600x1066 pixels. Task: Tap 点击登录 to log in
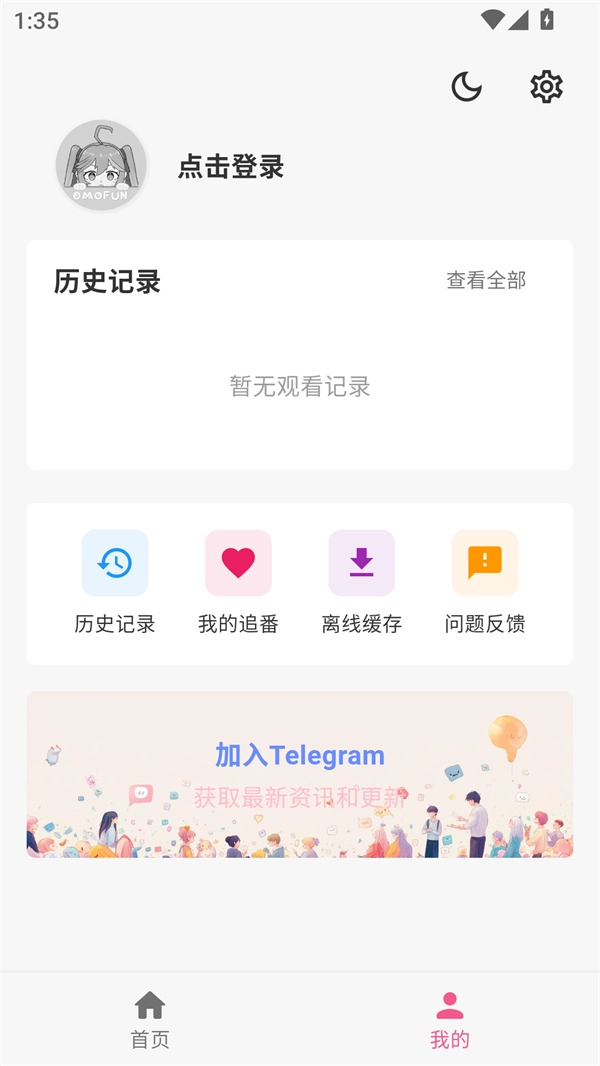[x=231, y=167]
